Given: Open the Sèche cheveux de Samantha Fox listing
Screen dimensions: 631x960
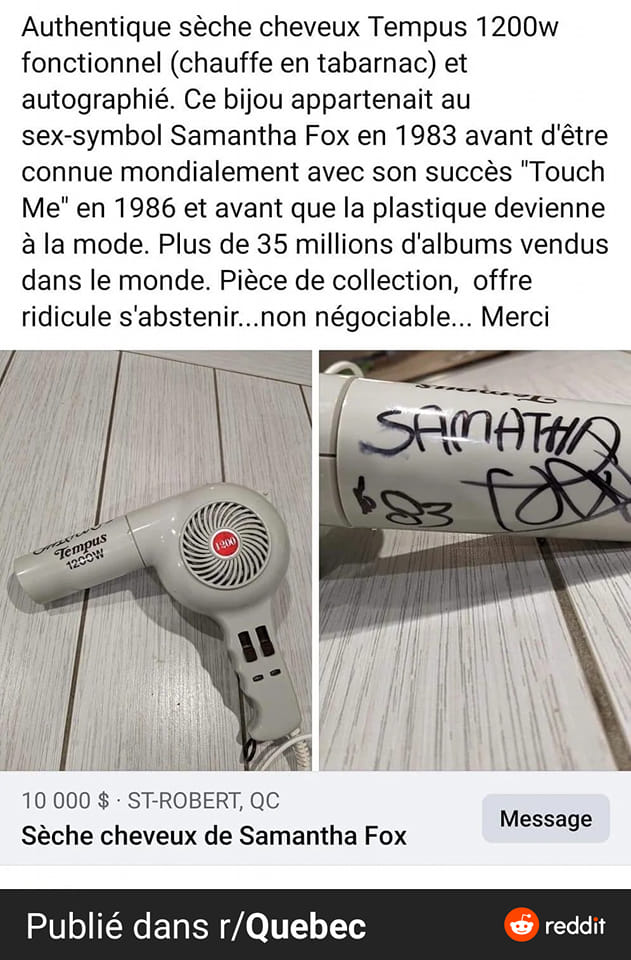Looking at the screenshot, I should 214,835.
